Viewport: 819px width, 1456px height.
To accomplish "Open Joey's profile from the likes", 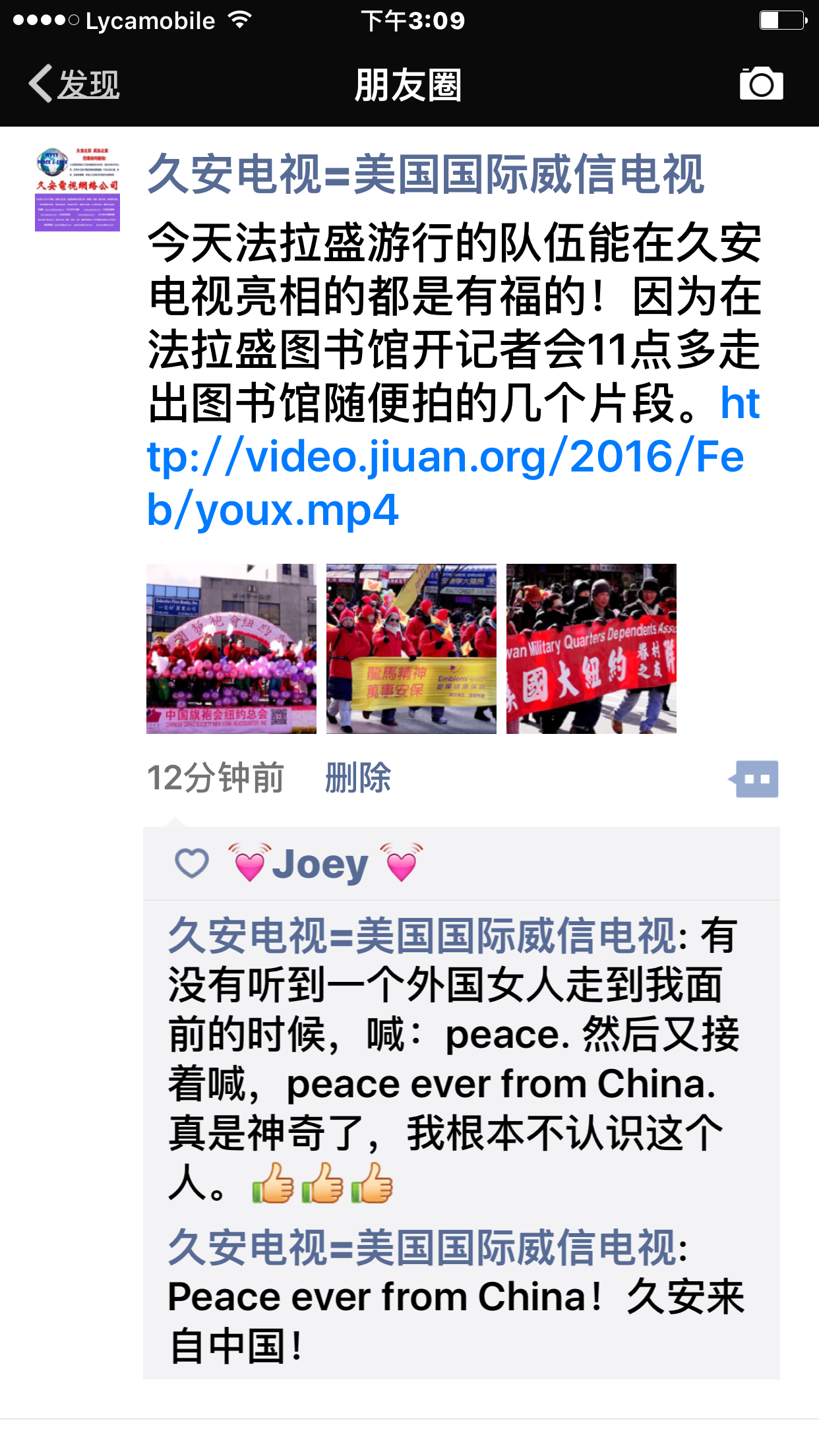I will pyautogui.click(x=322, y=864).
